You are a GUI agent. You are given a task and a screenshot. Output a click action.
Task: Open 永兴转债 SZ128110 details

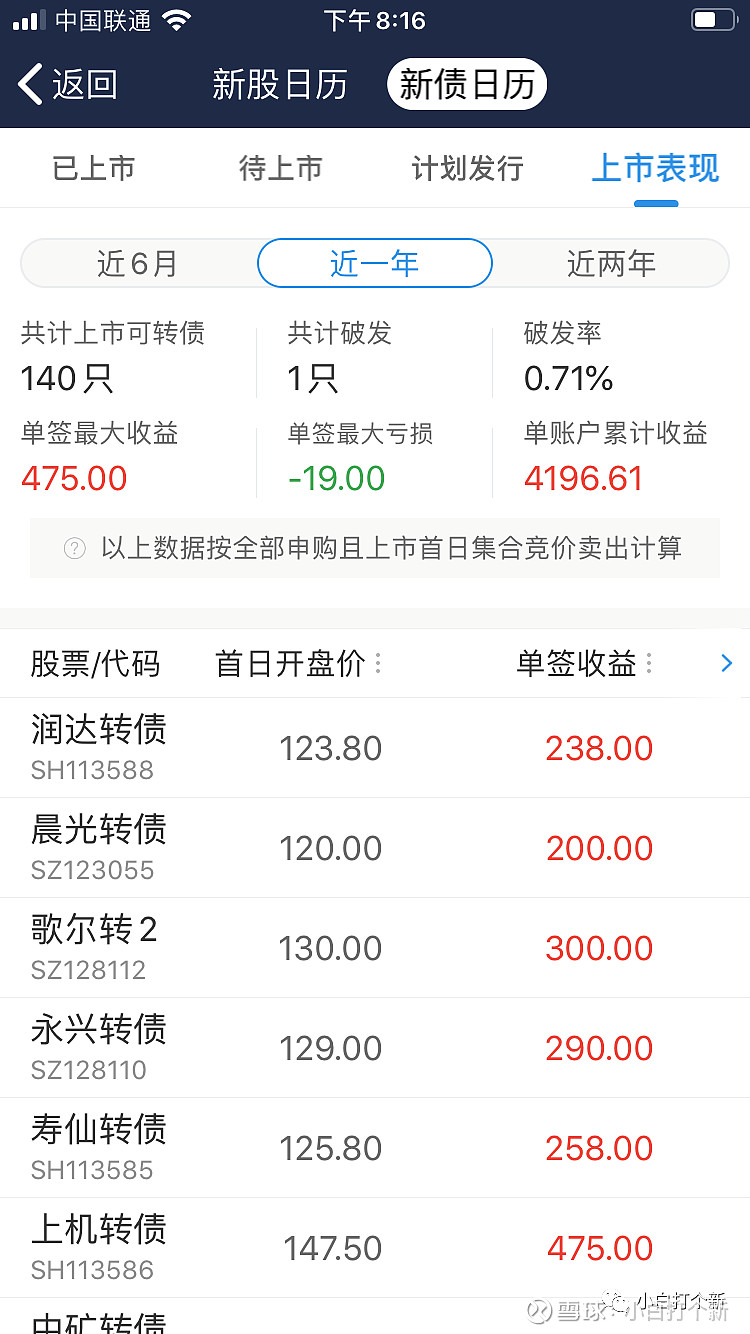375,1048
